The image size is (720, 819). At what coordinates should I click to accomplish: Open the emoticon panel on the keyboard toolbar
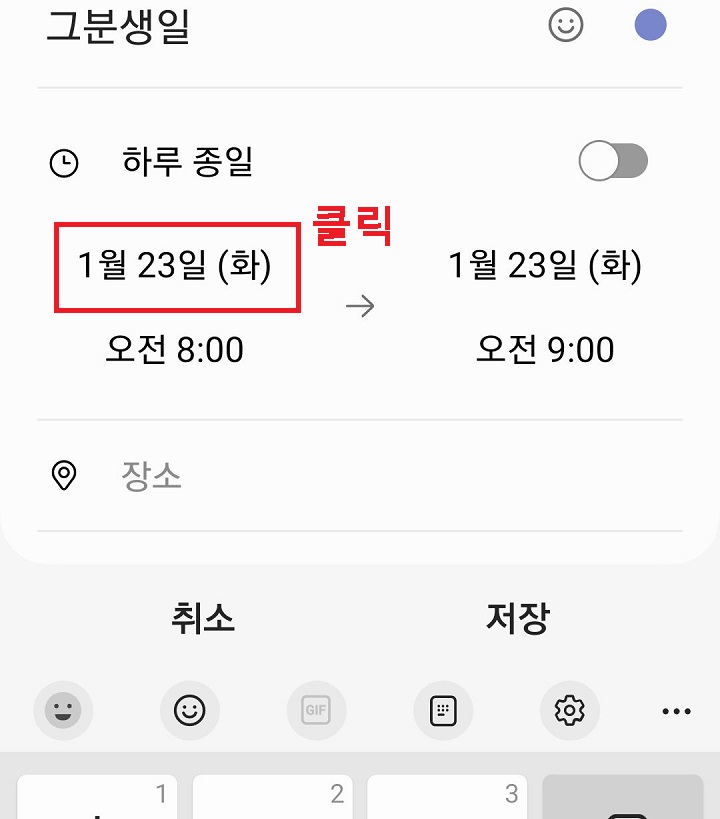click(63, 711)
